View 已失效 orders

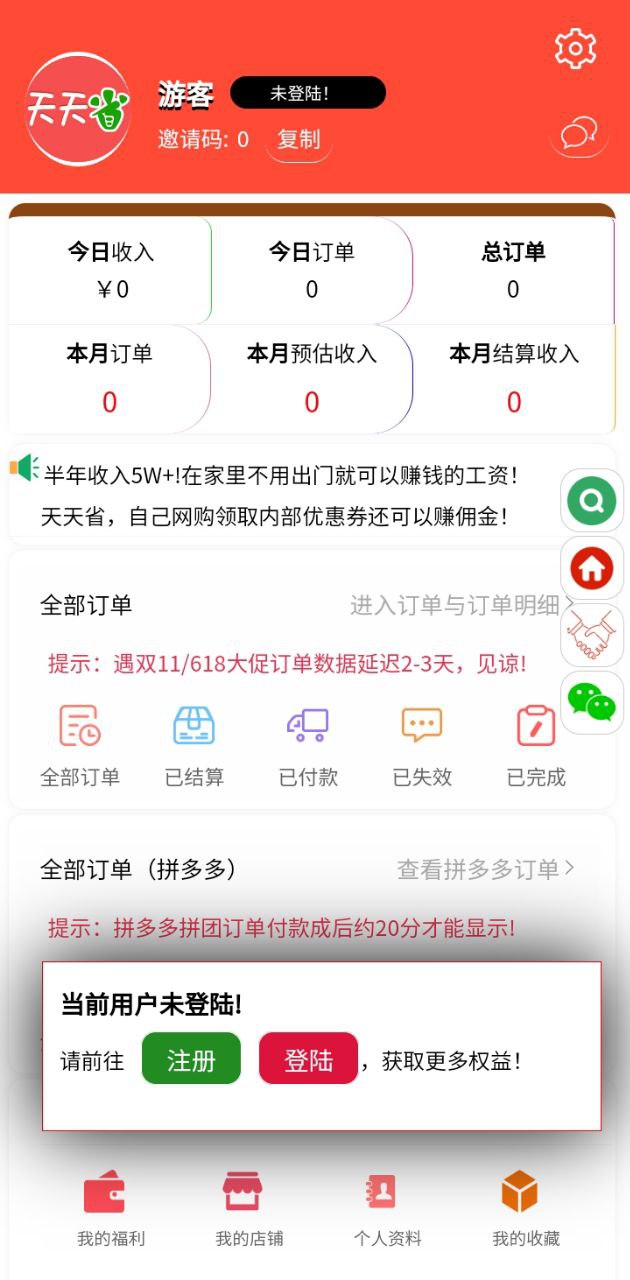click(422, 745)
